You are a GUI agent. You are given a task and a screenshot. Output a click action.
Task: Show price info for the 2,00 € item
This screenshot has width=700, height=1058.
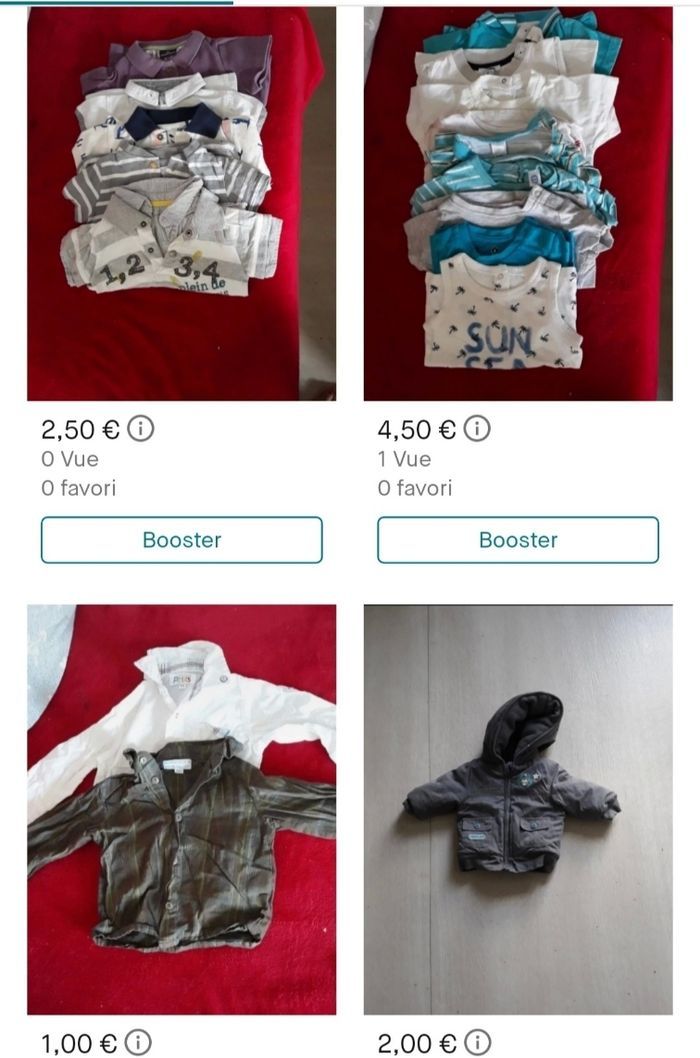click(x=479, y=1043)
